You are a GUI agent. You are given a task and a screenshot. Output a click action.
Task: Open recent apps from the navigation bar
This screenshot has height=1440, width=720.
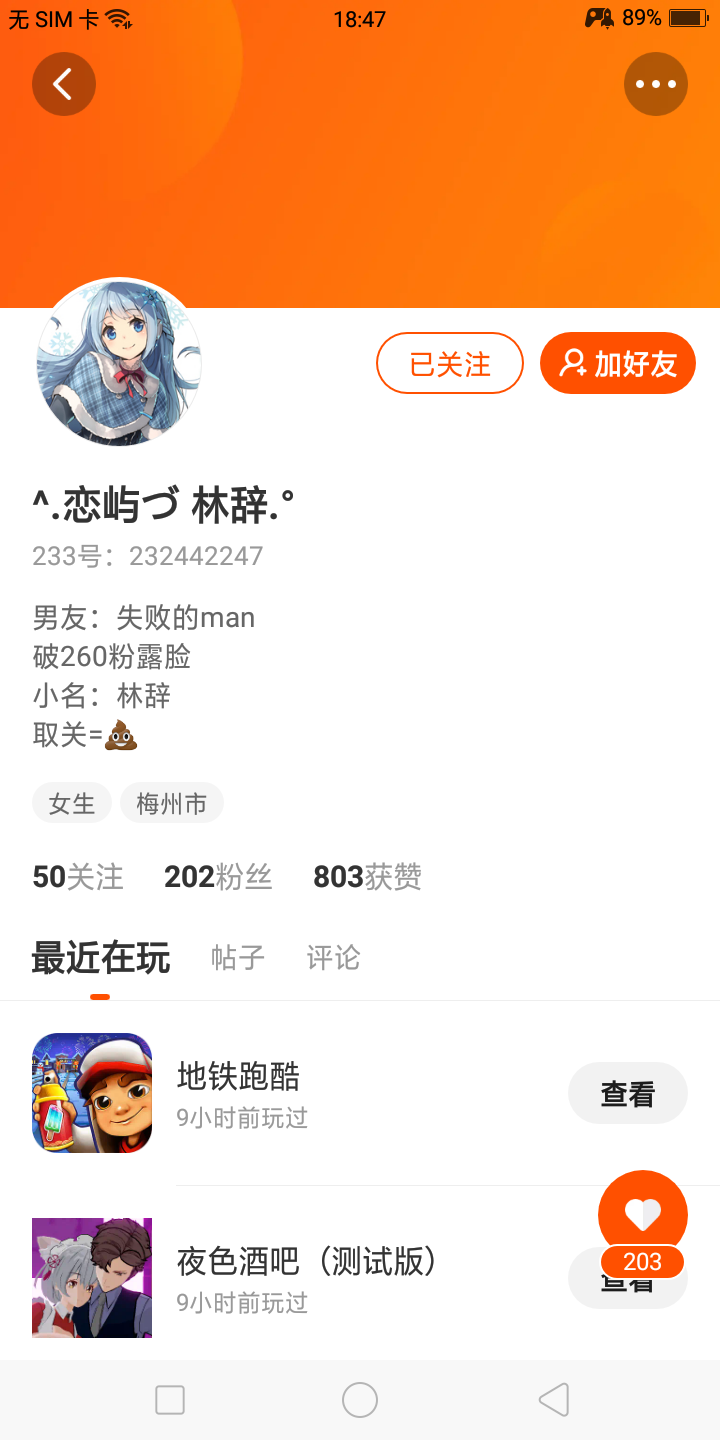[170, 1400]
